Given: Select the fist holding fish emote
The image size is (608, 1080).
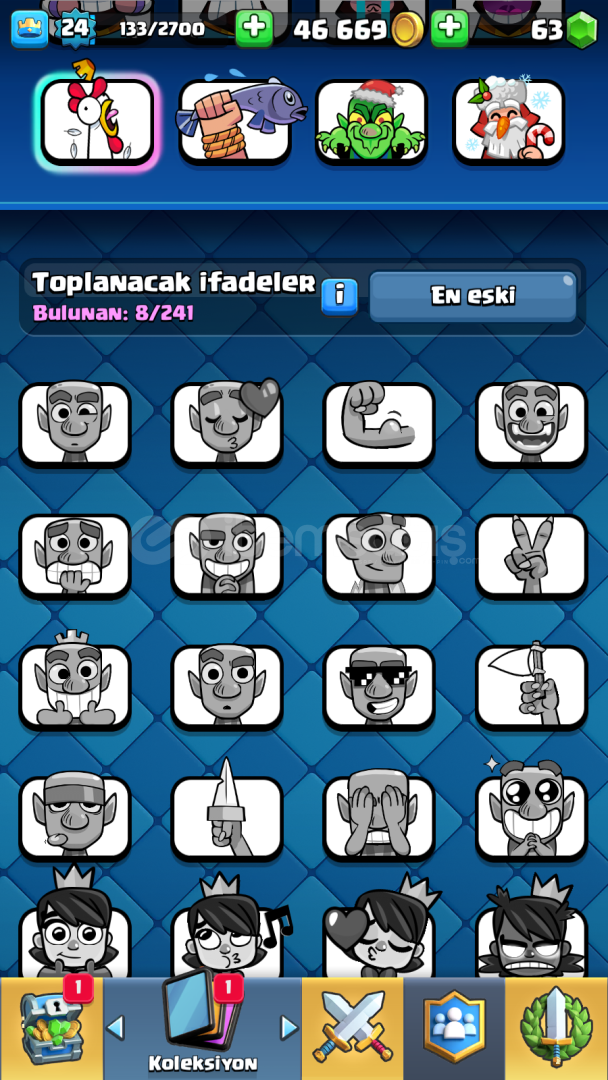Looking at the screenshot, I should pos(235,121).
